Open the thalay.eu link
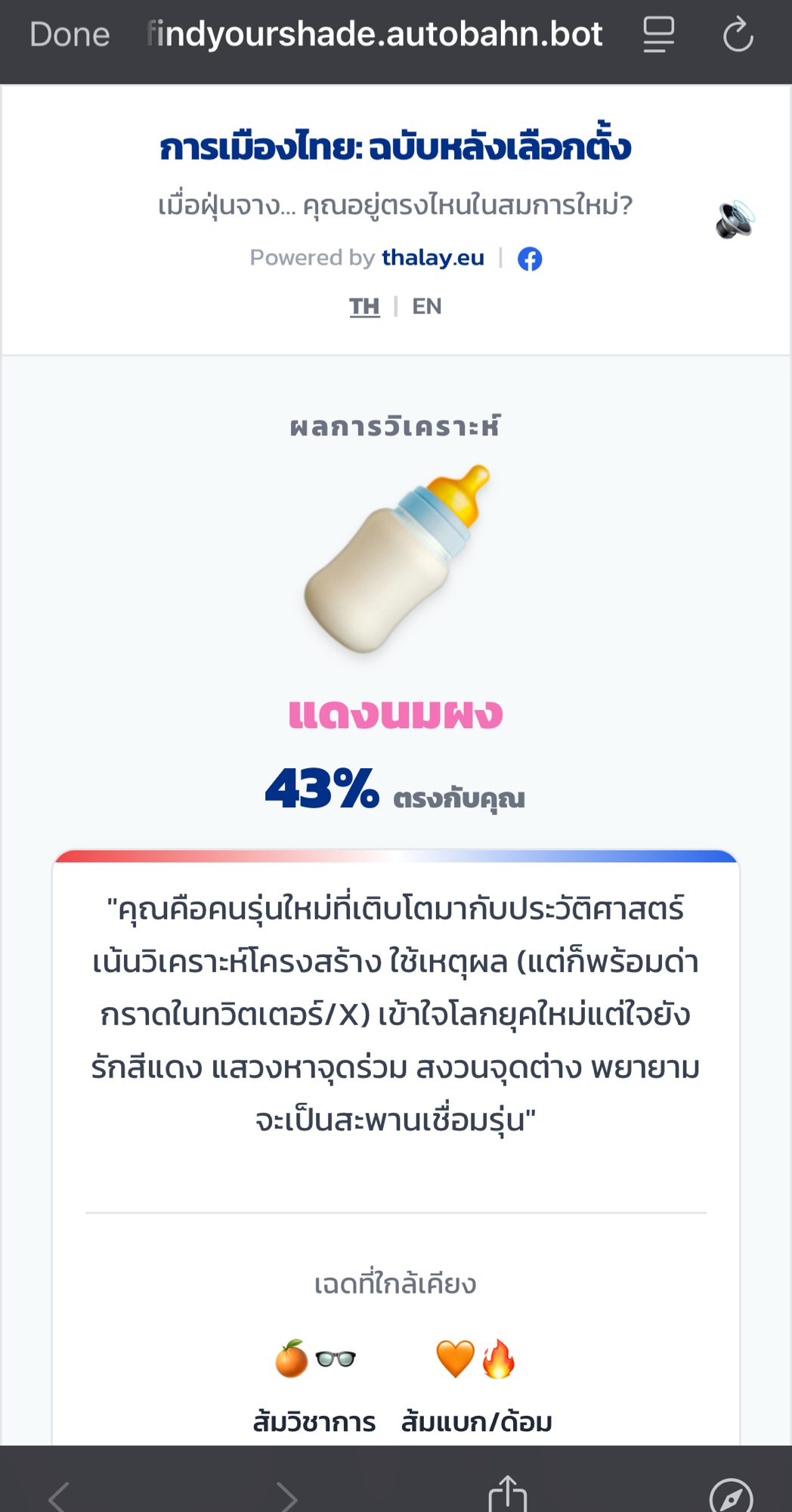 432,258
